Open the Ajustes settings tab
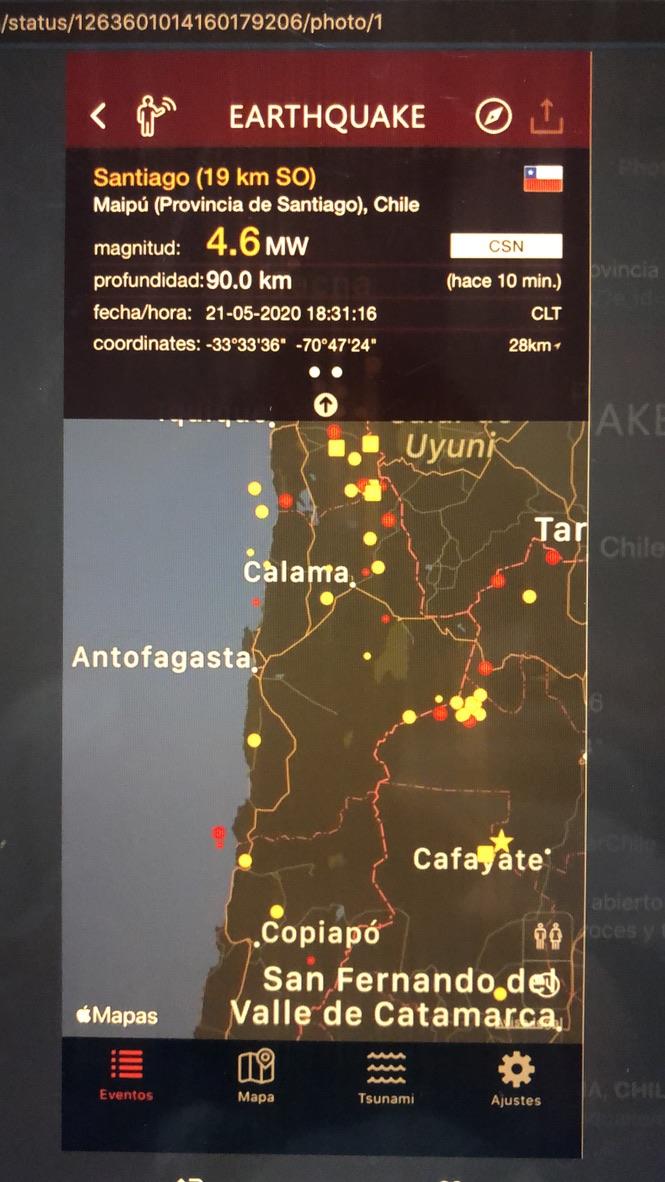 (x=516, y=1079)
